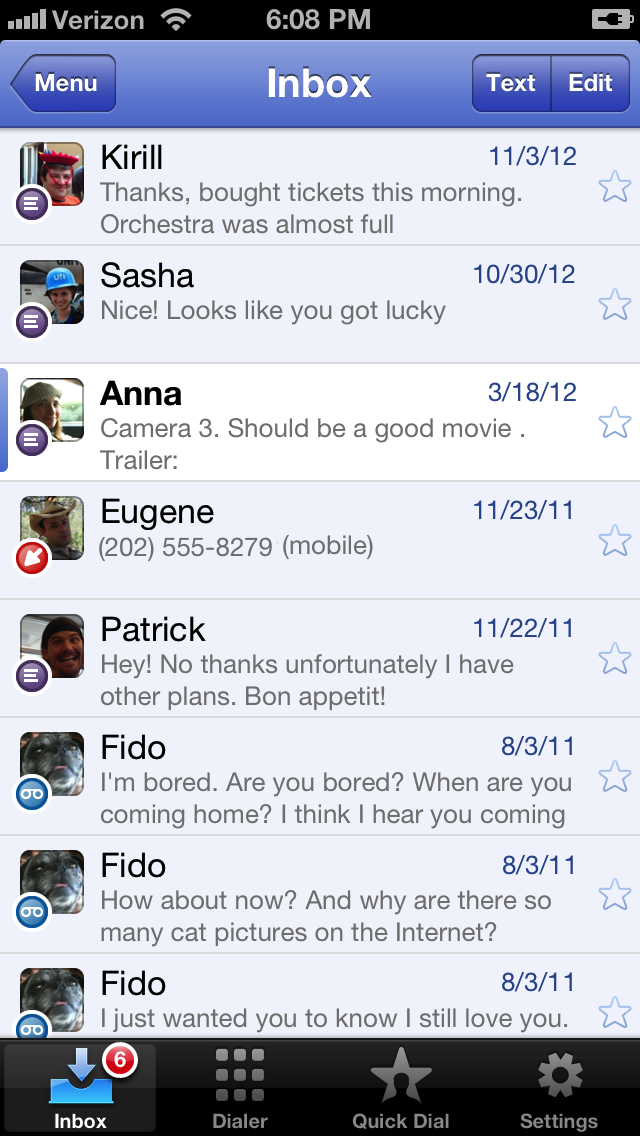Star Kirill's message
This screenshot has width=640, height=1136.
coord(615,187)
